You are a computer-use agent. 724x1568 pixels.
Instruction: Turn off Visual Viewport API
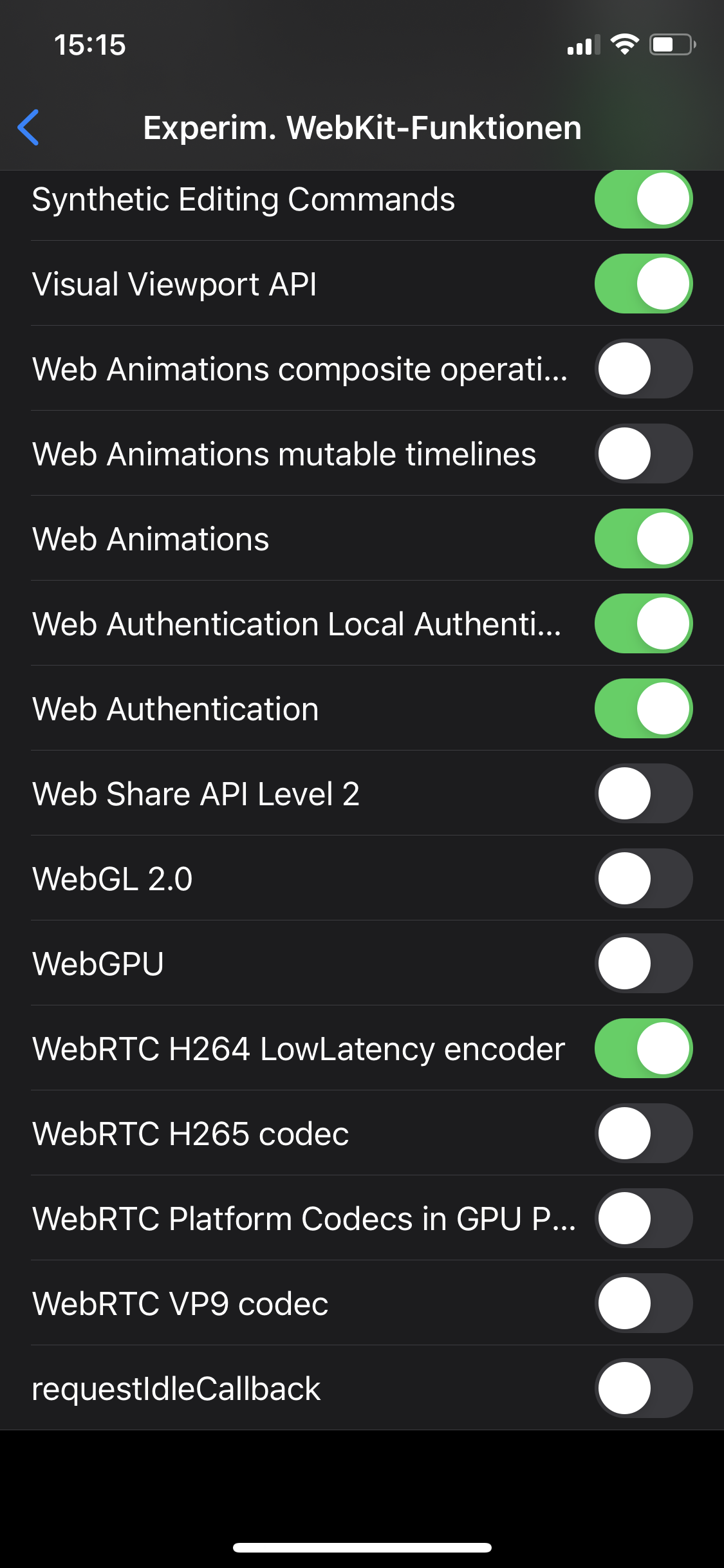(x=643, y=284)
